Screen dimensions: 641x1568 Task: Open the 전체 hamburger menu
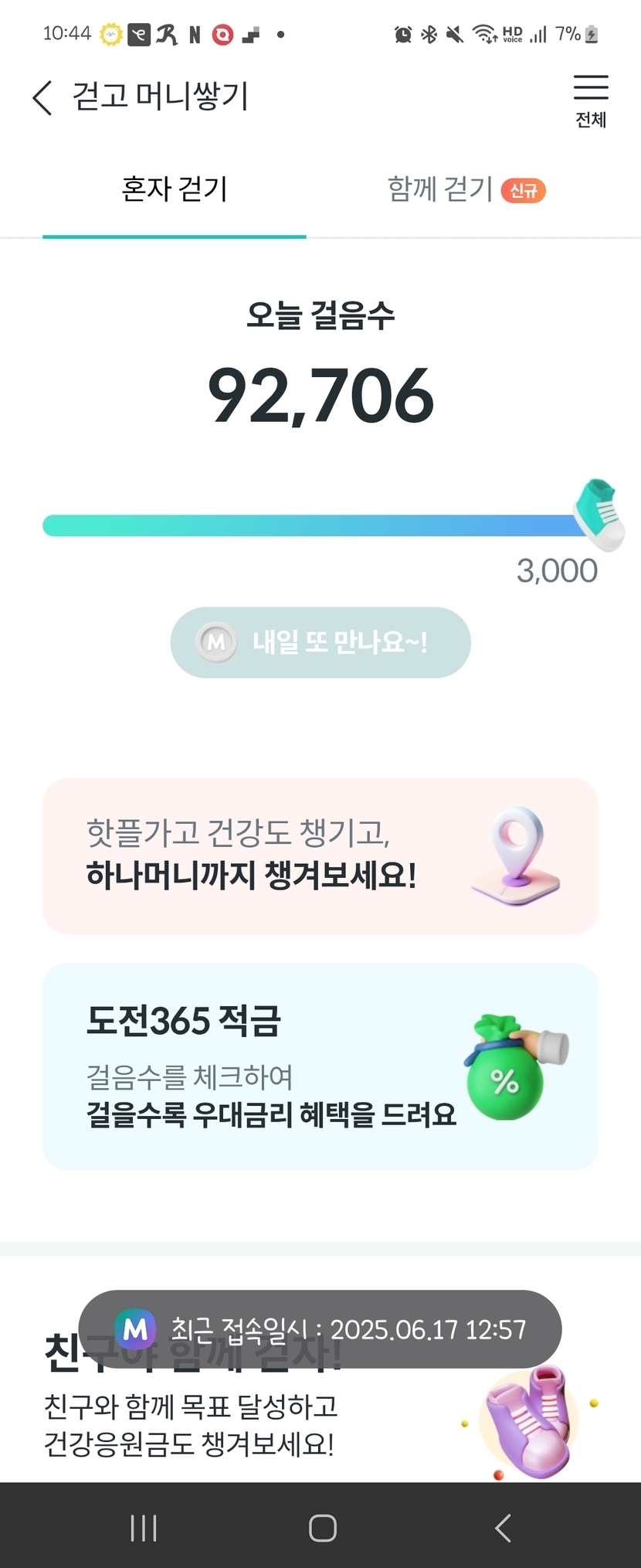coord(590,99)
